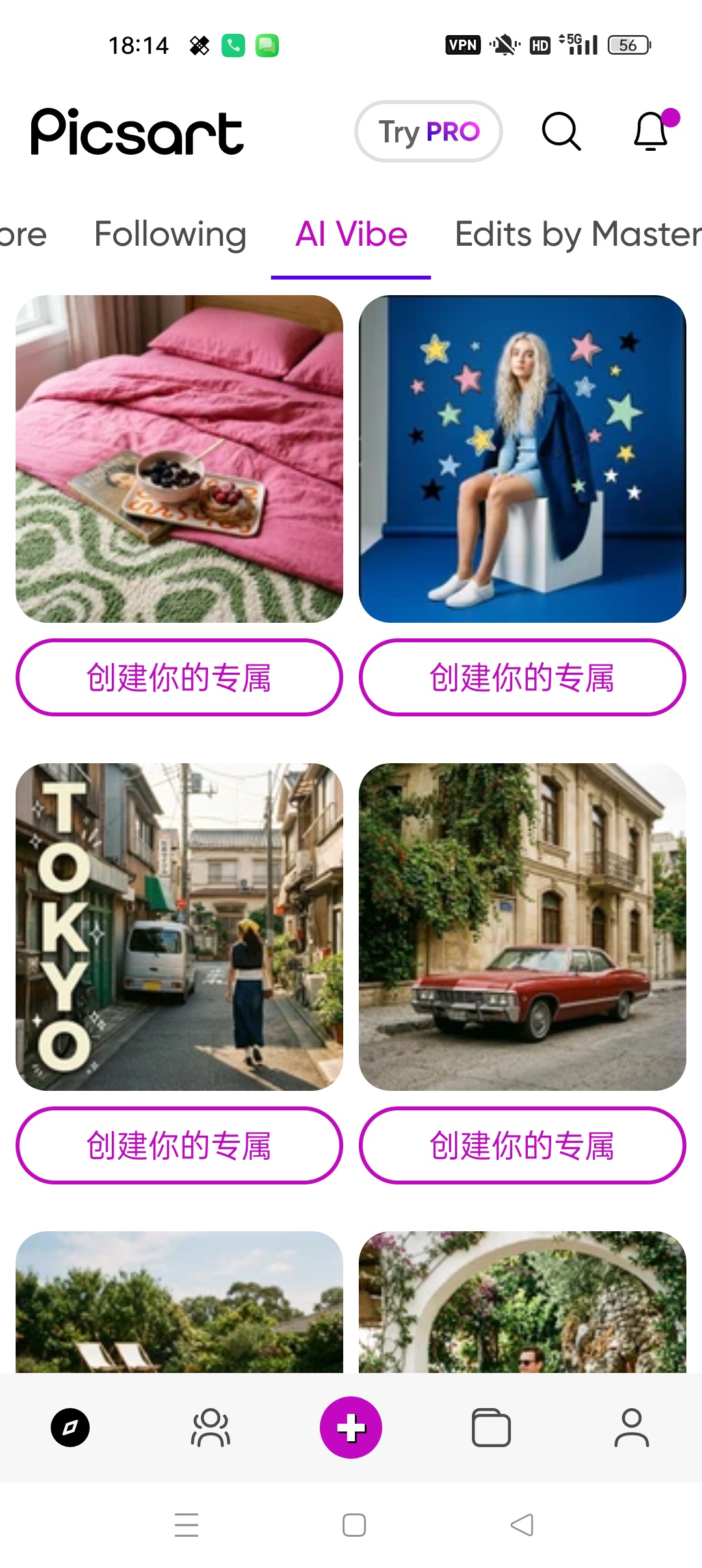
Task: Tap 创建你的专属 under the blue stars image
Action: 523,677
